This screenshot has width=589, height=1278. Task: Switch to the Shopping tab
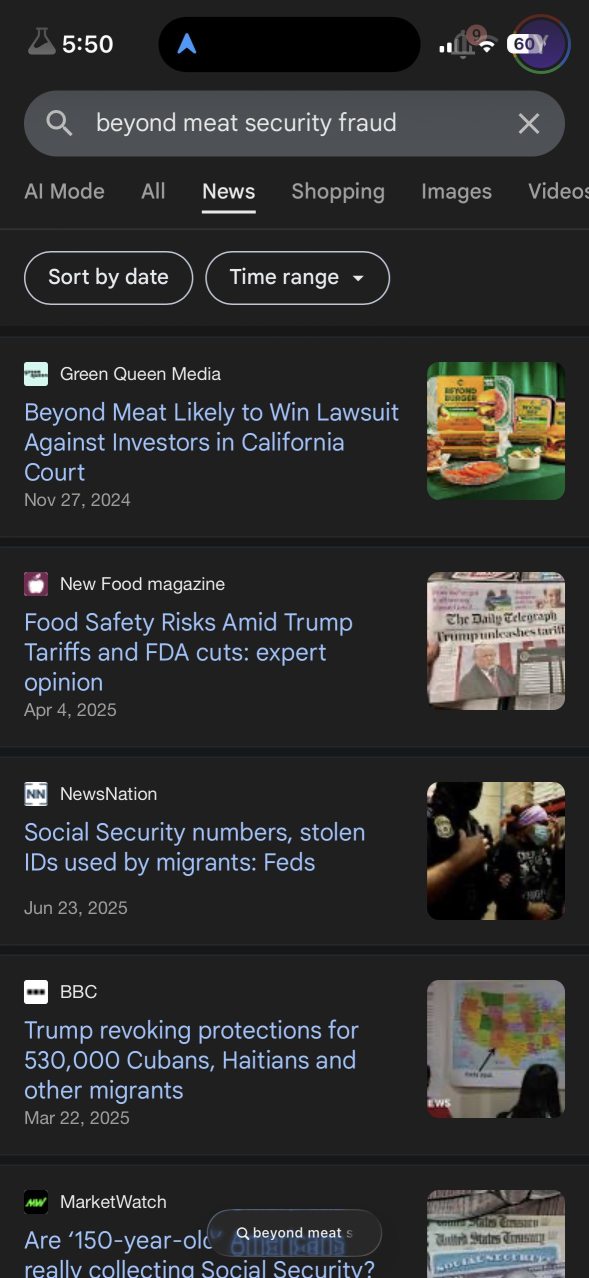(x=338, y=191)
